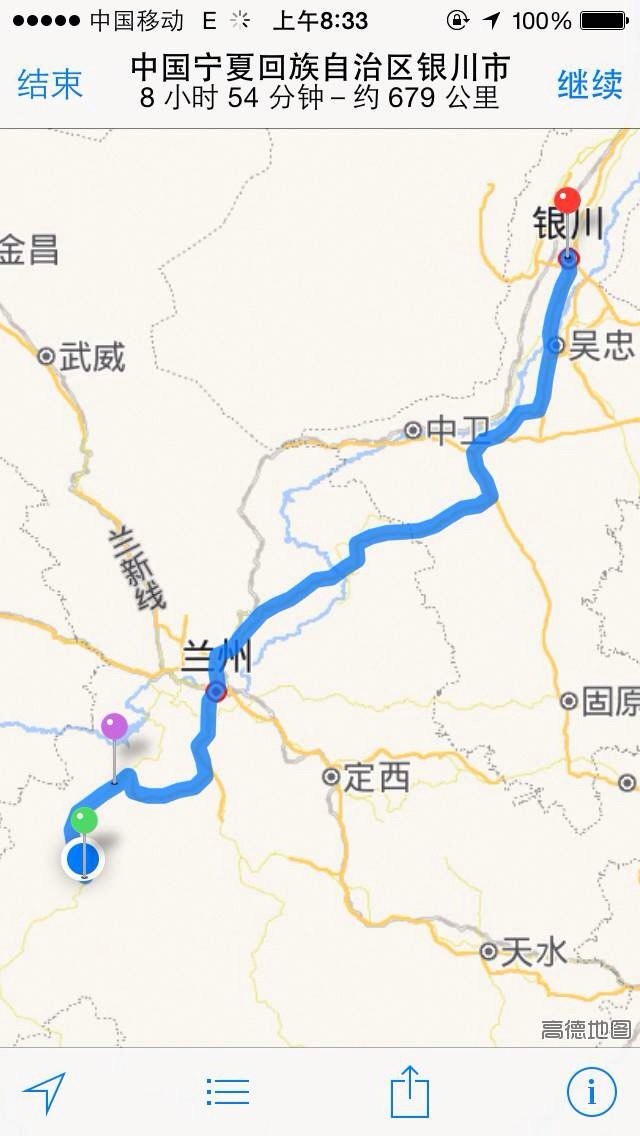Tap 结束 to end the route
Viewport: 640px width, 1136px height.
tap(50, 83)
